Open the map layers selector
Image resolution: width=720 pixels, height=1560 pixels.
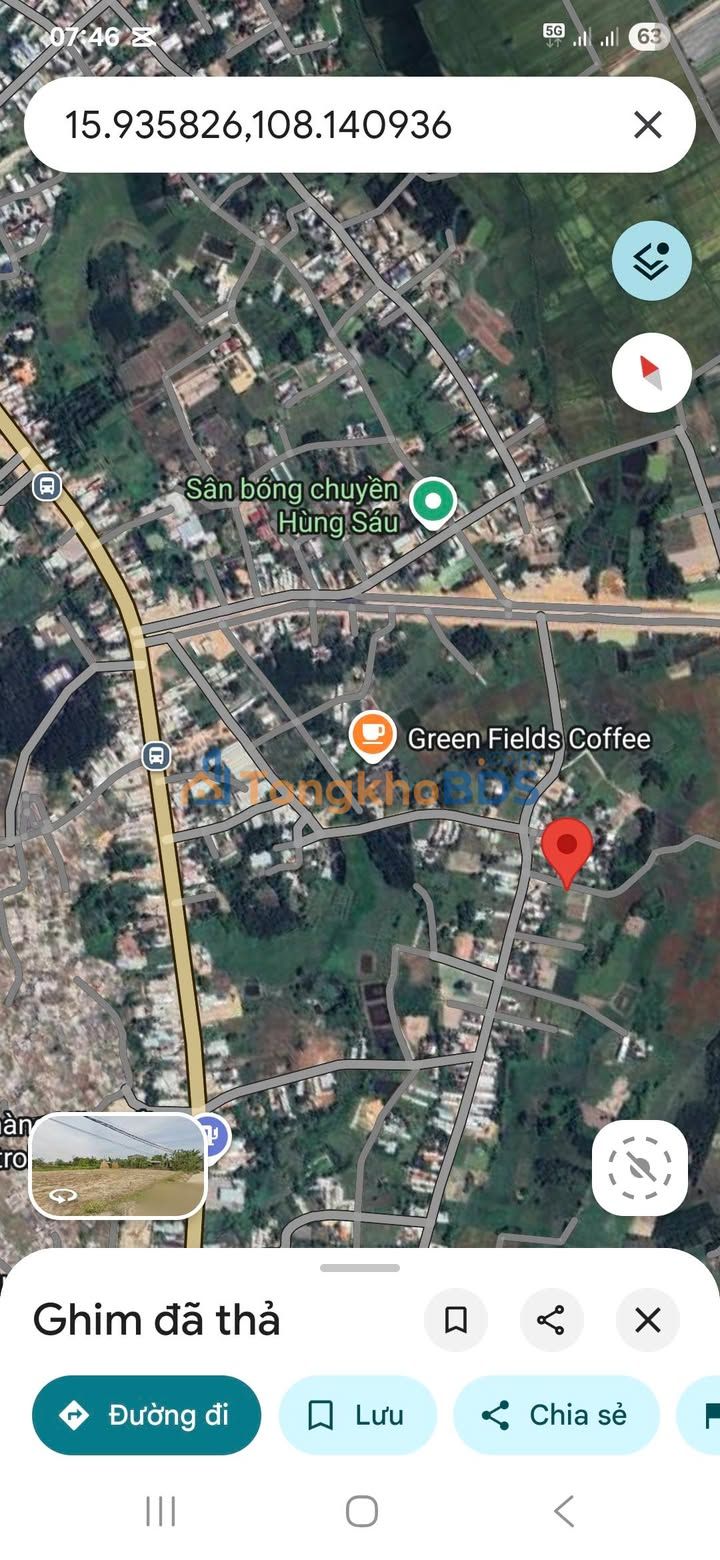(651, 261)
